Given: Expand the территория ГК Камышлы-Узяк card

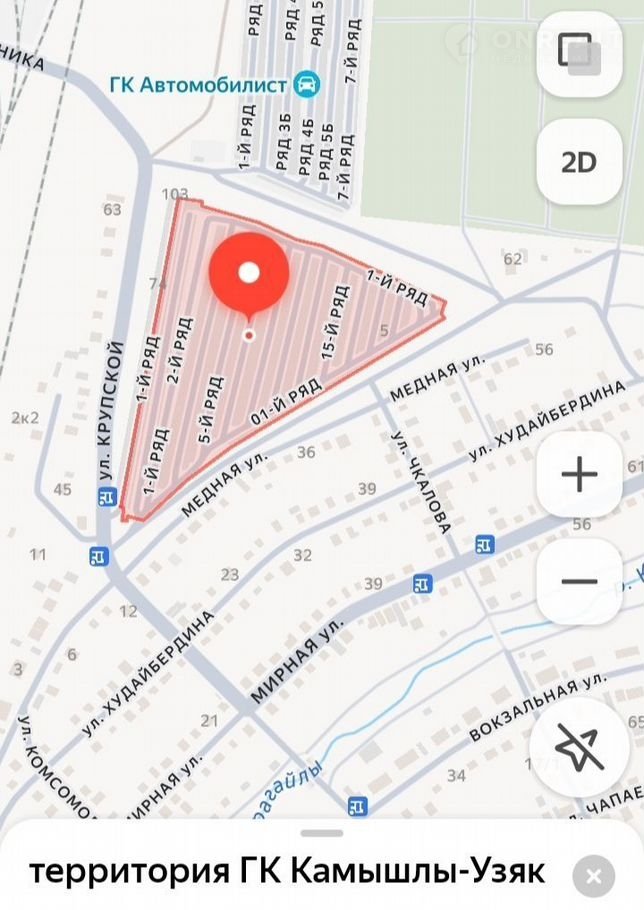Looking at the screenshot, I should click(x=321, y=833).
